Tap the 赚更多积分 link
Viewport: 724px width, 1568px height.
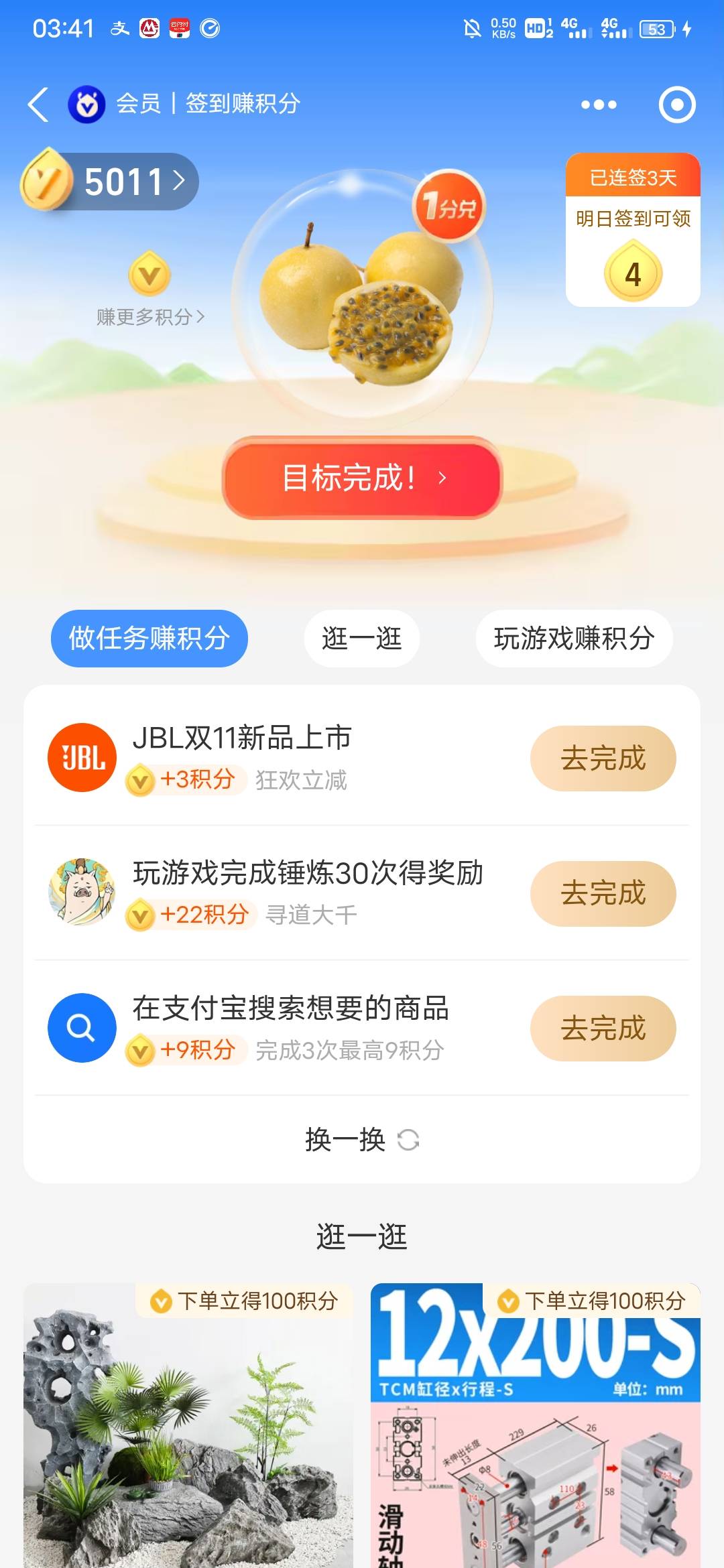[x=150, y=316]
